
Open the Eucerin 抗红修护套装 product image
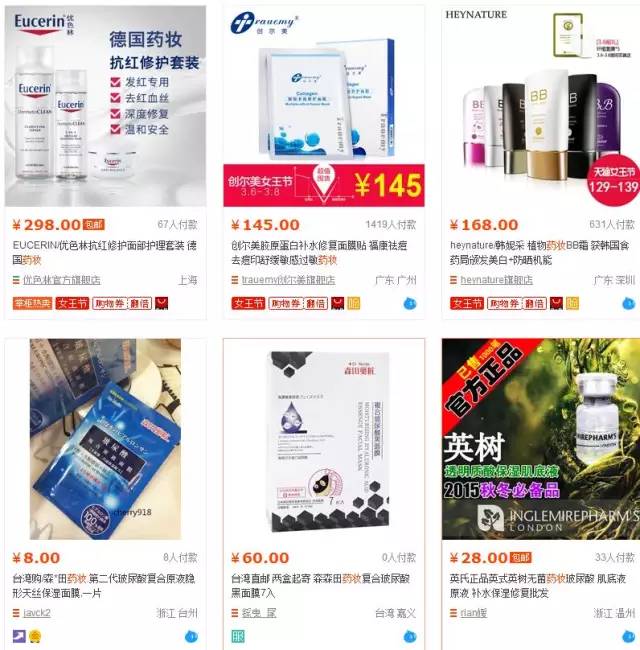pyautogui.click(x=105, y=106)
